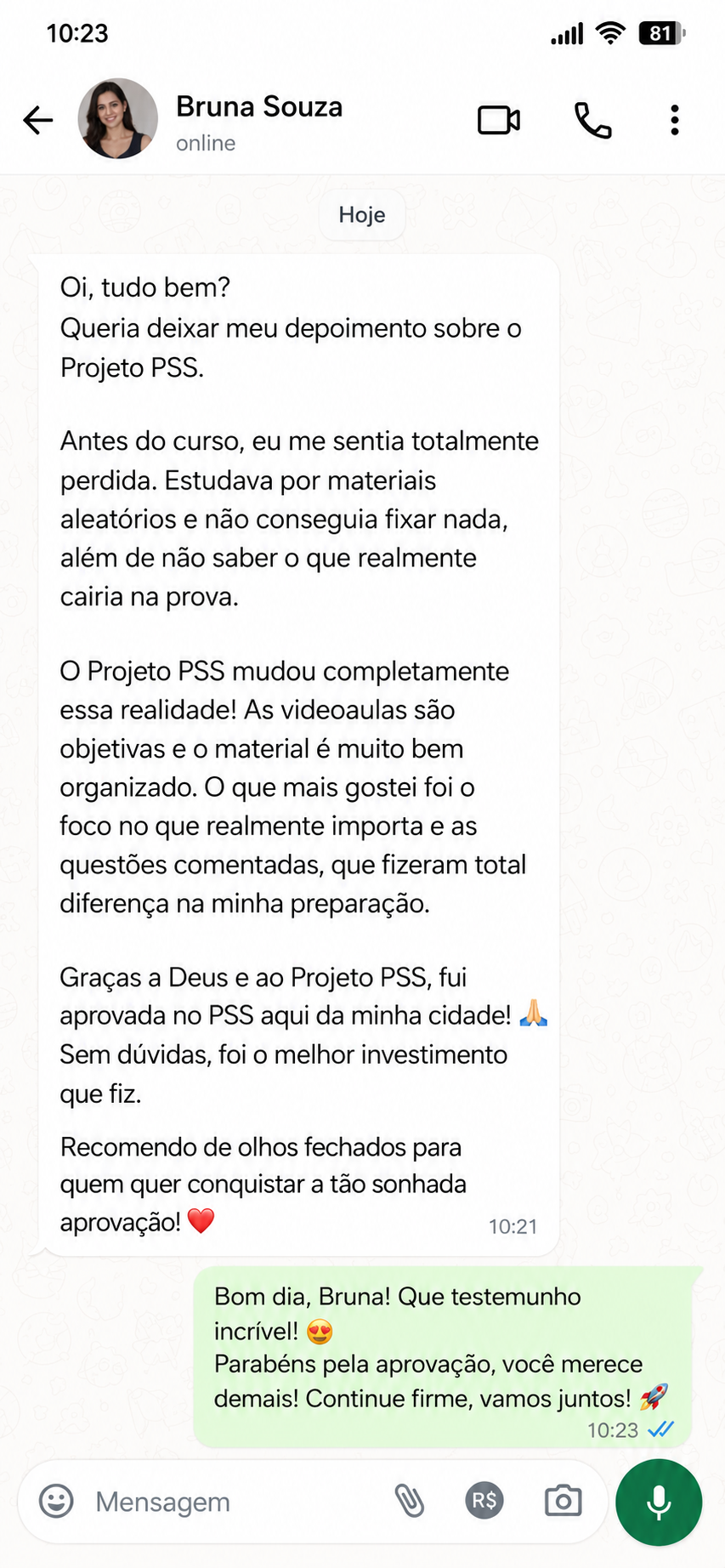
Task: Open the R$ payment option
Action: point(484,1501)
